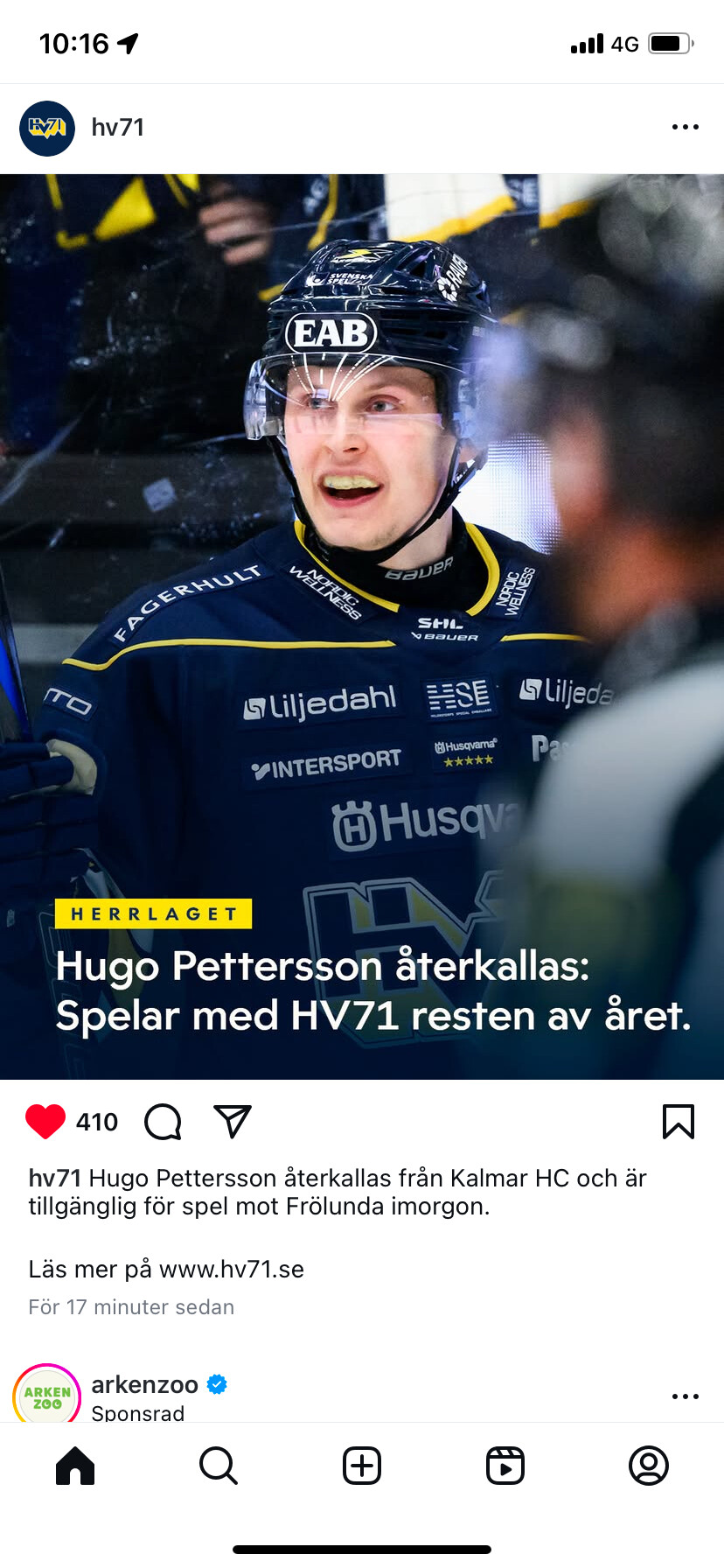Switch to the Search tab
Image resolution: width=724 pixels, height=1568 pixels.
[219, 1466]
